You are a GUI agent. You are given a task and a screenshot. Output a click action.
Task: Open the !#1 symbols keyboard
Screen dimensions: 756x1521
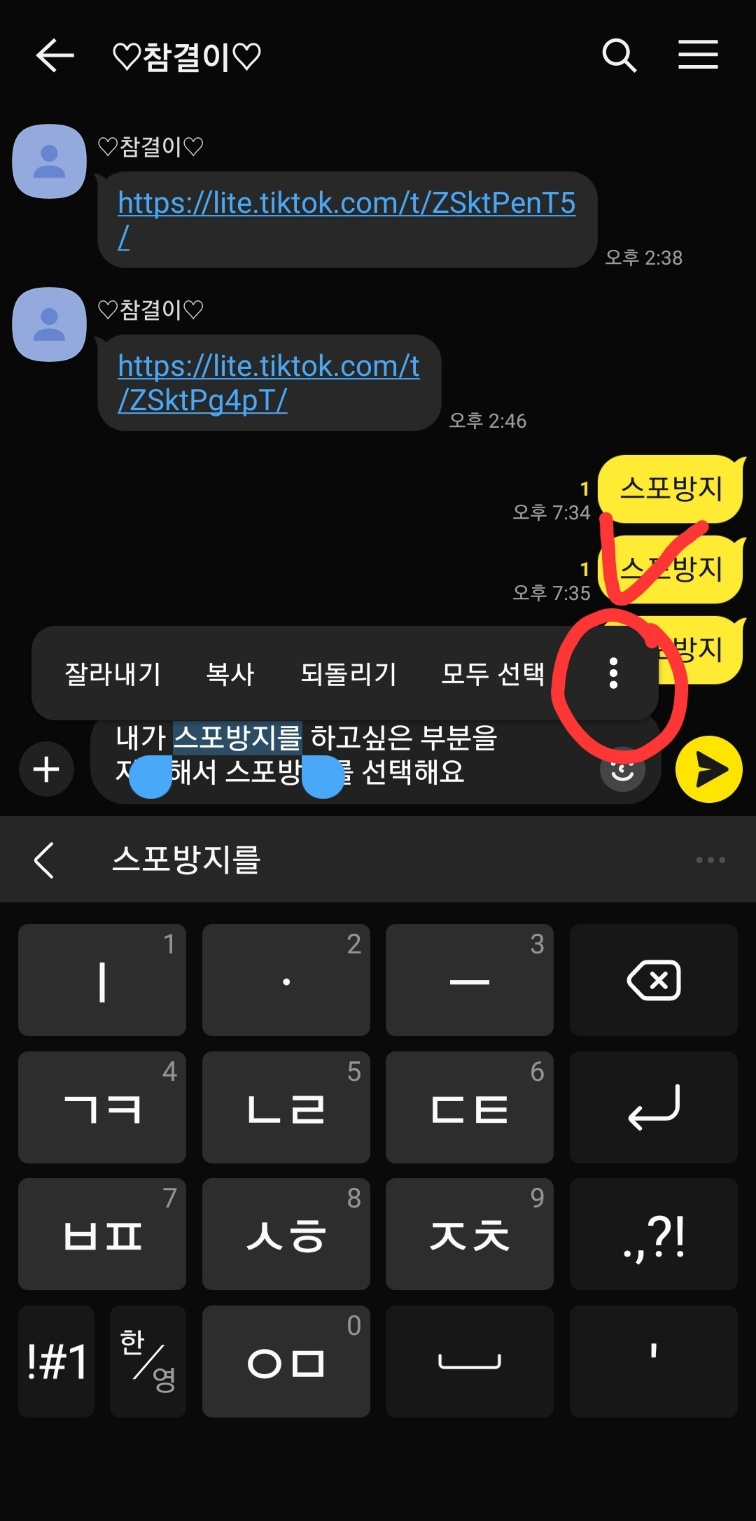pyautogui.click(x=57, y=1361)
